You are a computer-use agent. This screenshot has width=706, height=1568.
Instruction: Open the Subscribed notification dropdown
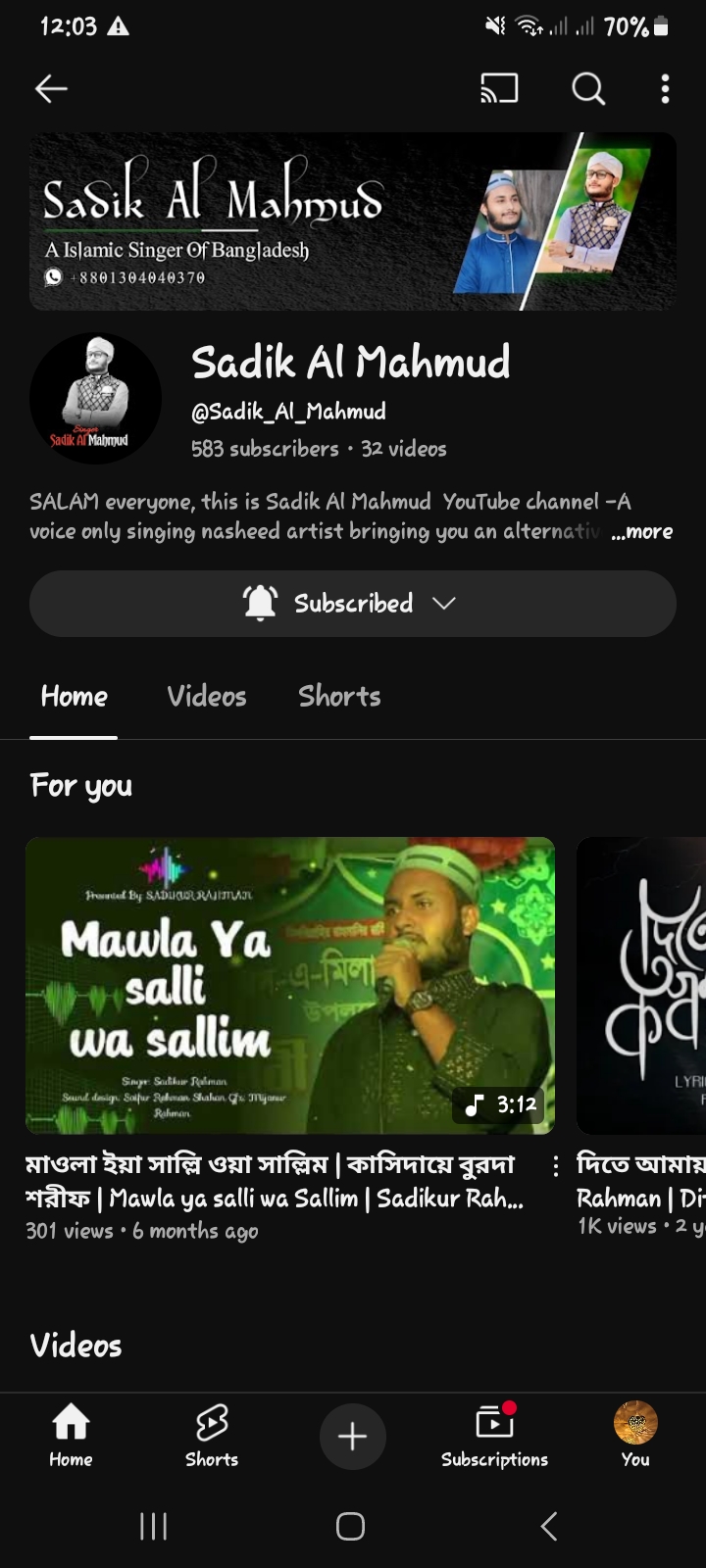pyautogui.click(x=352, y=603)
